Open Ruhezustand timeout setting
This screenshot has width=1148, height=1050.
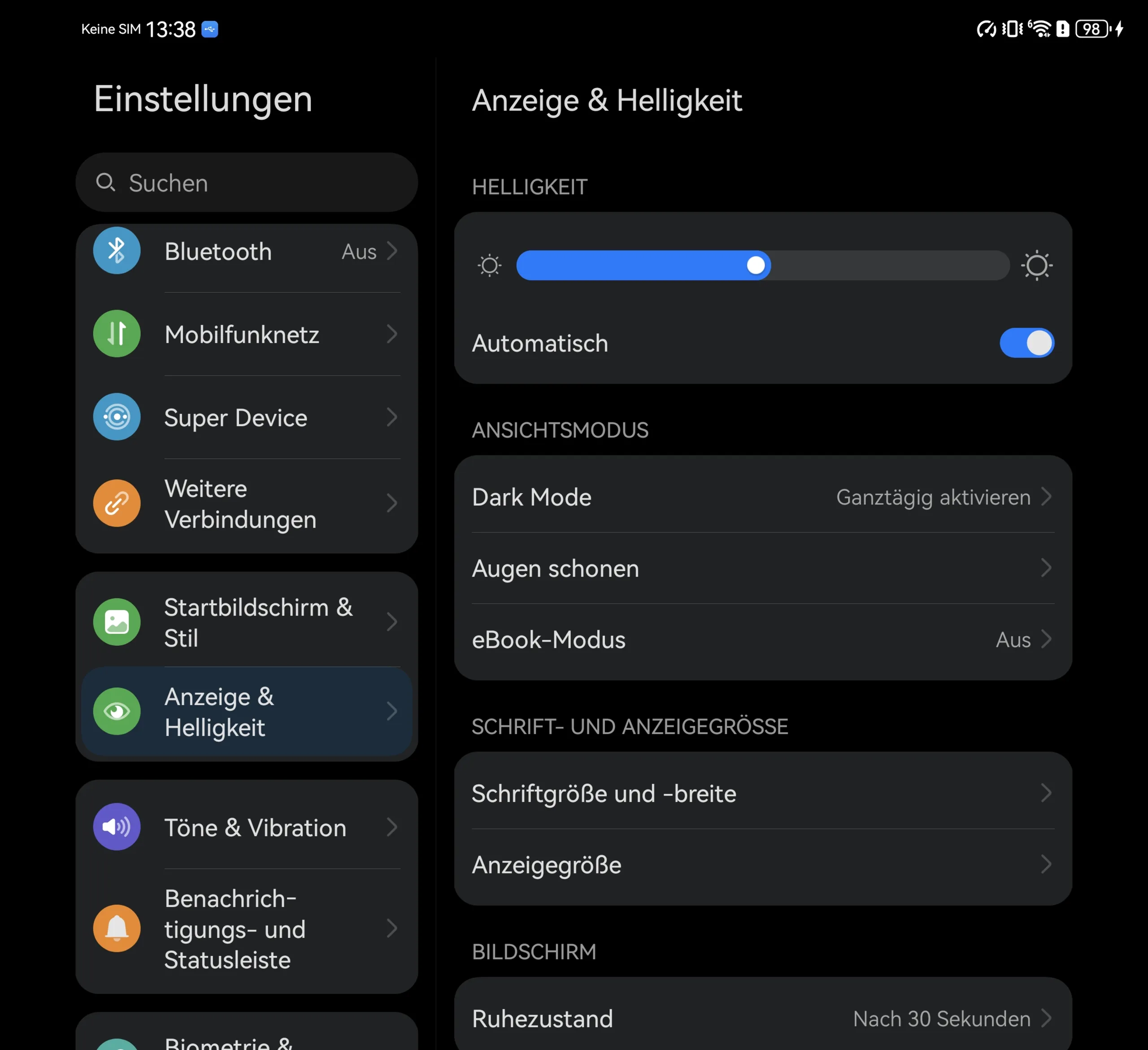[762, 1018]
